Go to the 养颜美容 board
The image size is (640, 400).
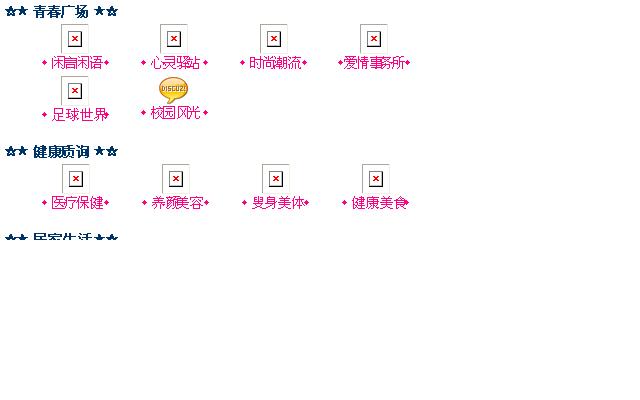(174, 203)
